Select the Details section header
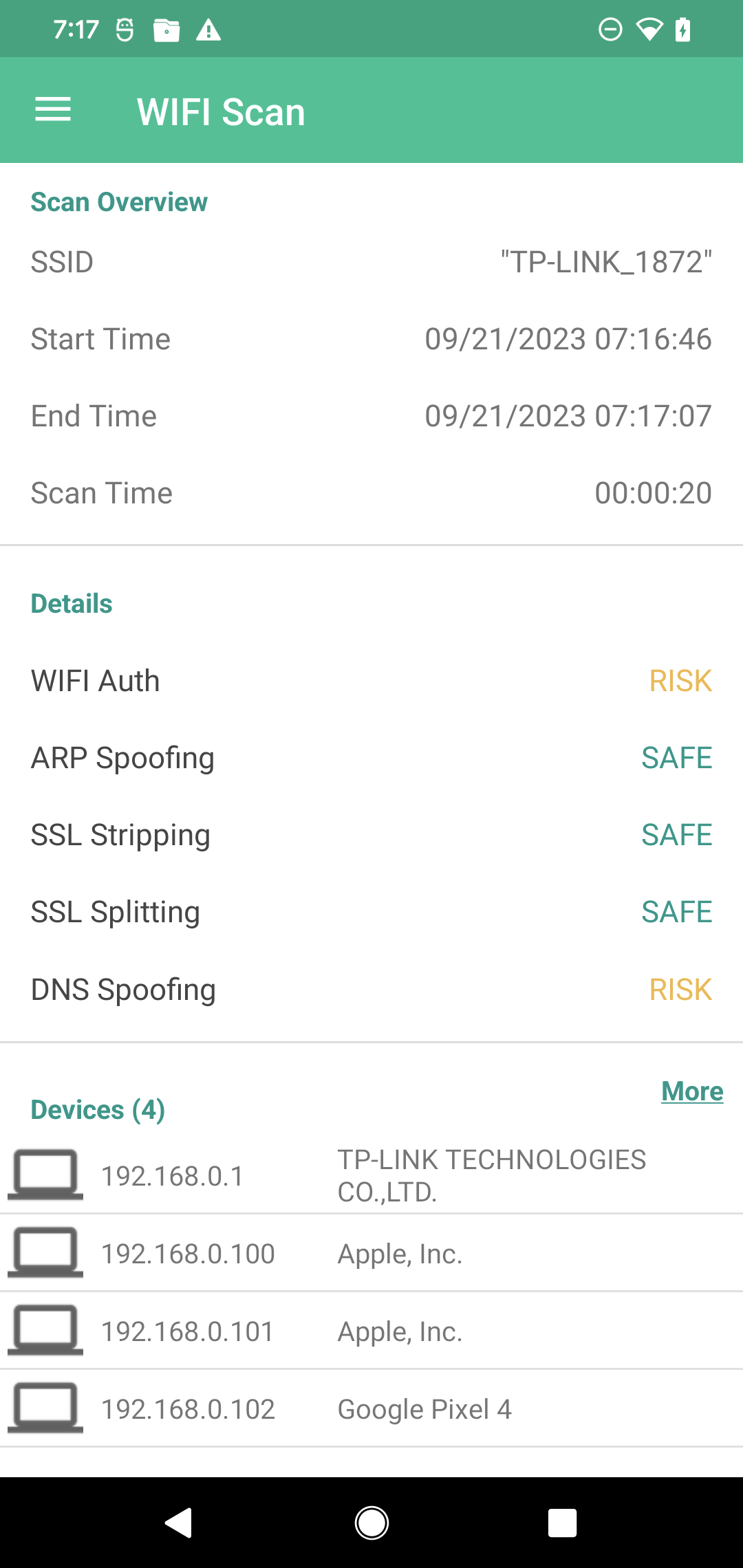 pos(71,602)
